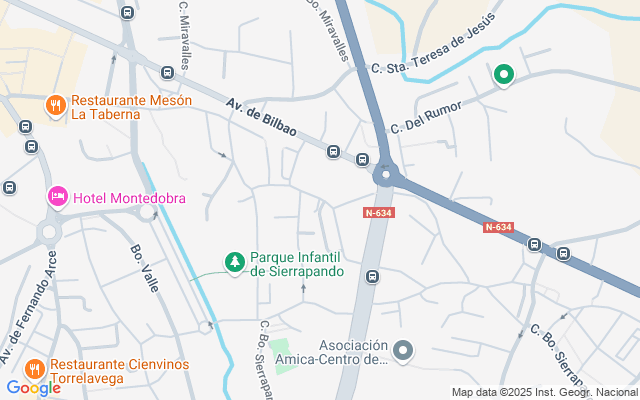Select the Hotel Montedobra pin
Screen dimensions: 640x400
click(x=57, y=197)
